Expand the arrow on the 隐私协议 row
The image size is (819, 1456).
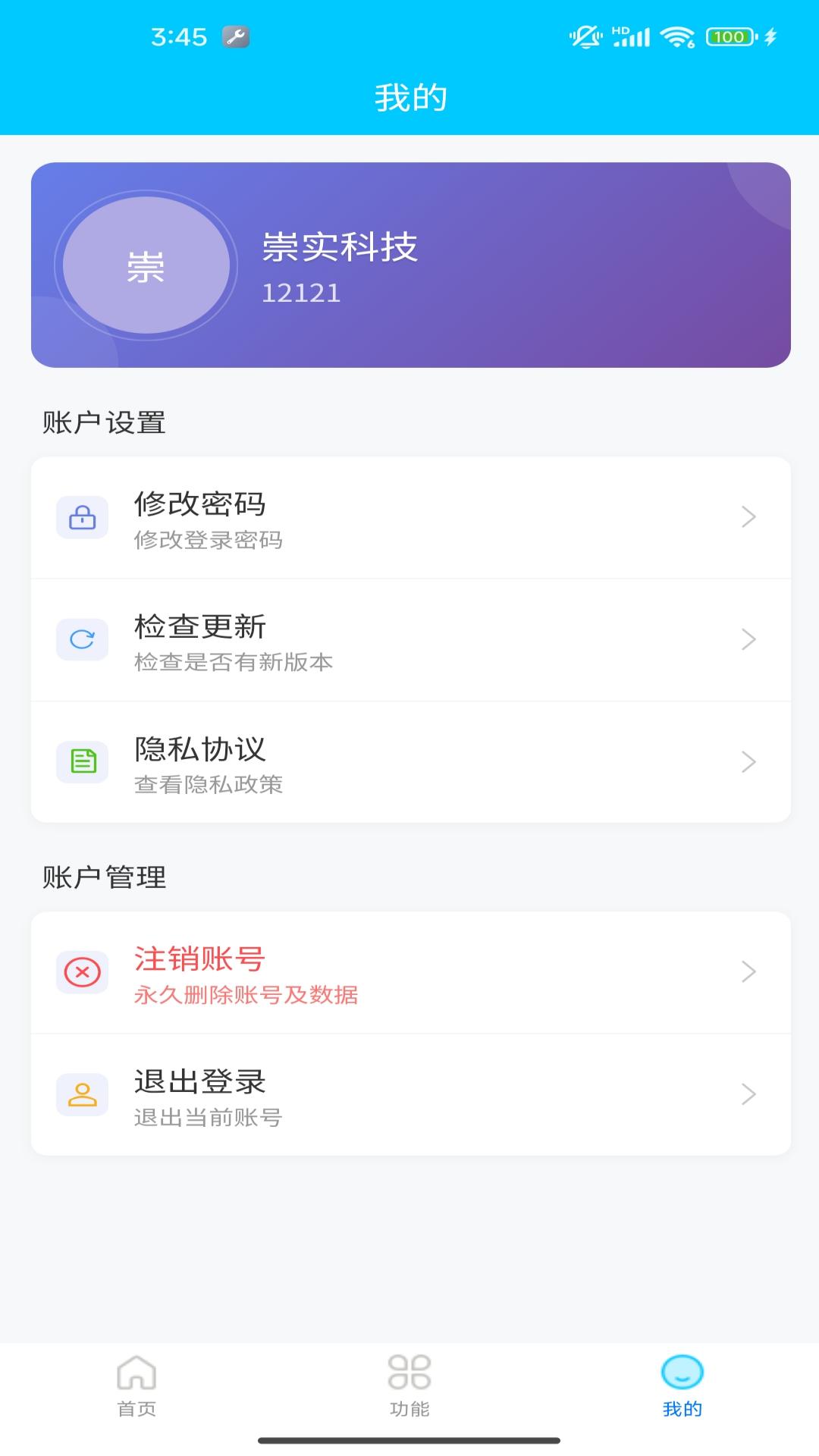point(749,762)
